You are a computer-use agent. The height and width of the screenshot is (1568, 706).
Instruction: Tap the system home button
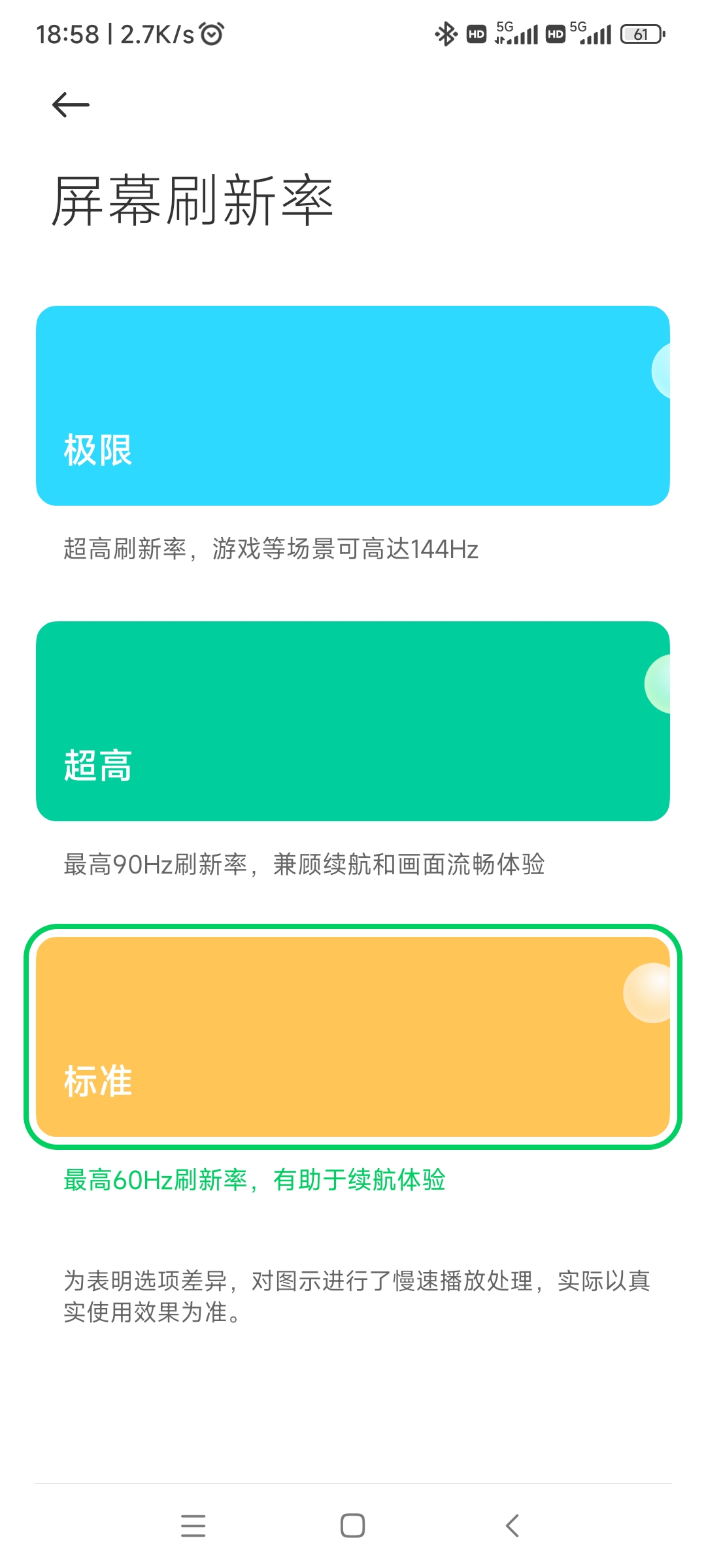(353, 1526)
